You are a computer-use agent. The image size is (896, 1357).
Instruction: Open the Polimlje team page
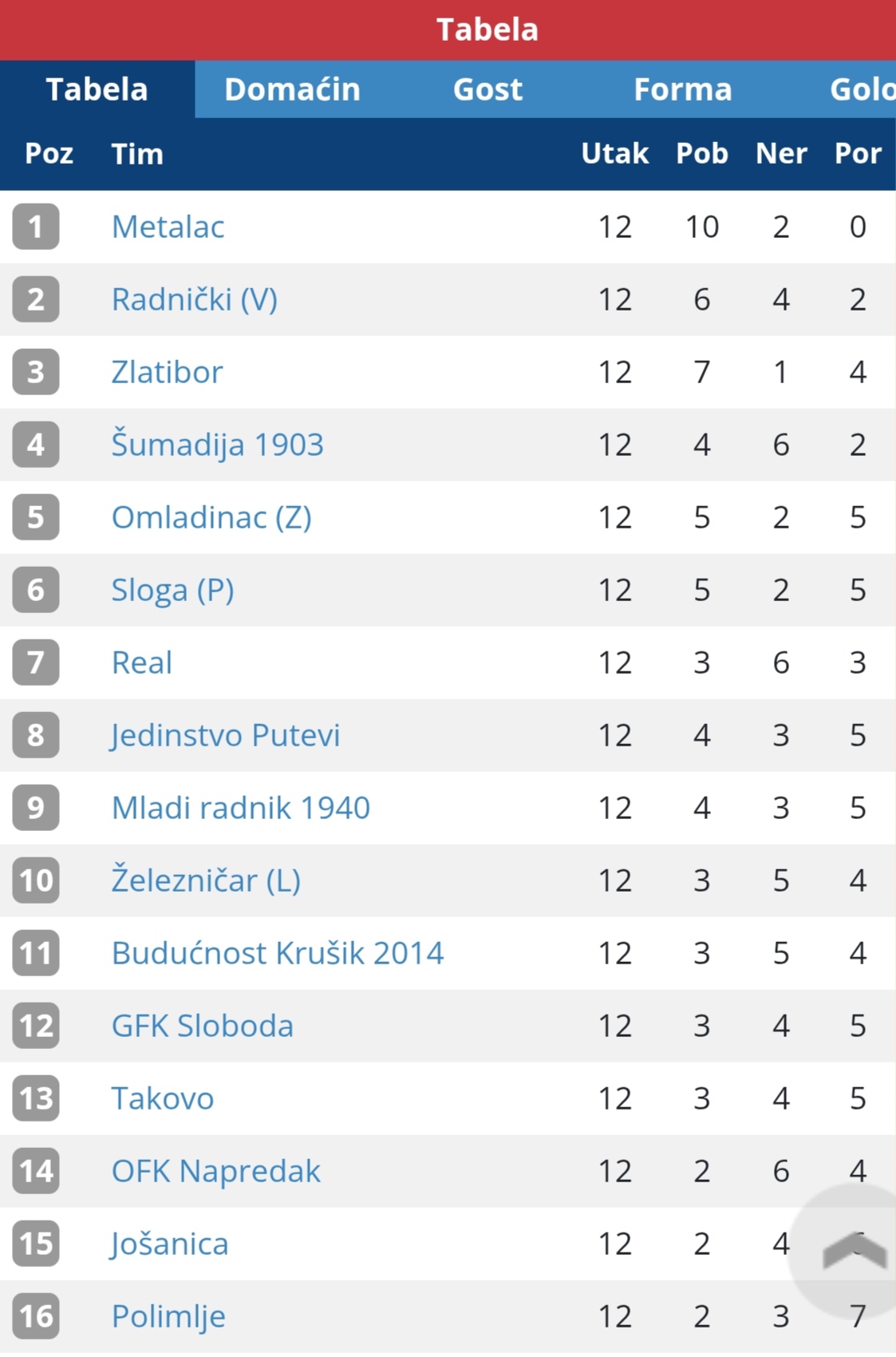[168, 1316]
